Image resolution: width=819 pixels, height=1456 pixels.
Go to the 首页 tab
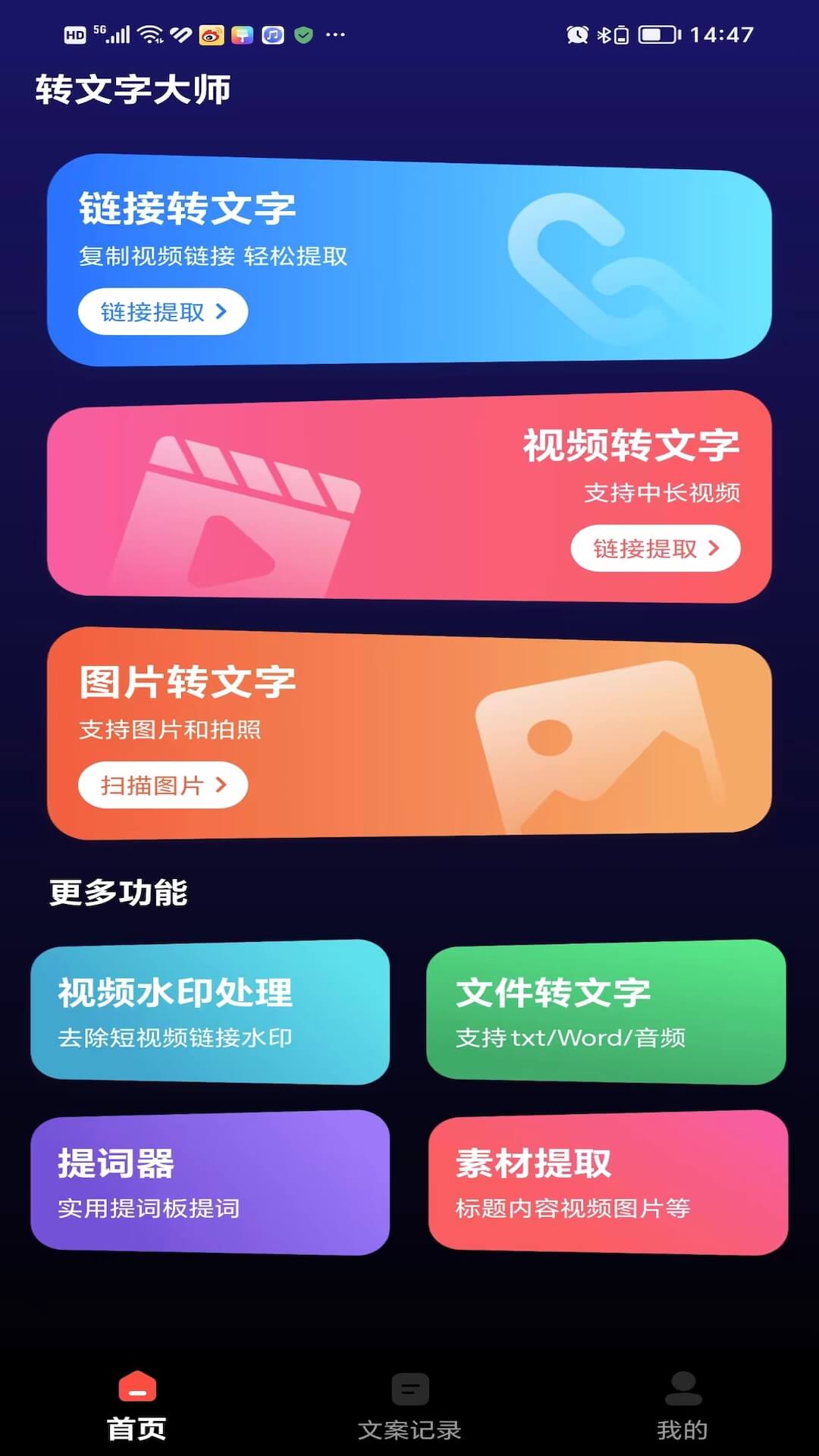coord(136,1407)
